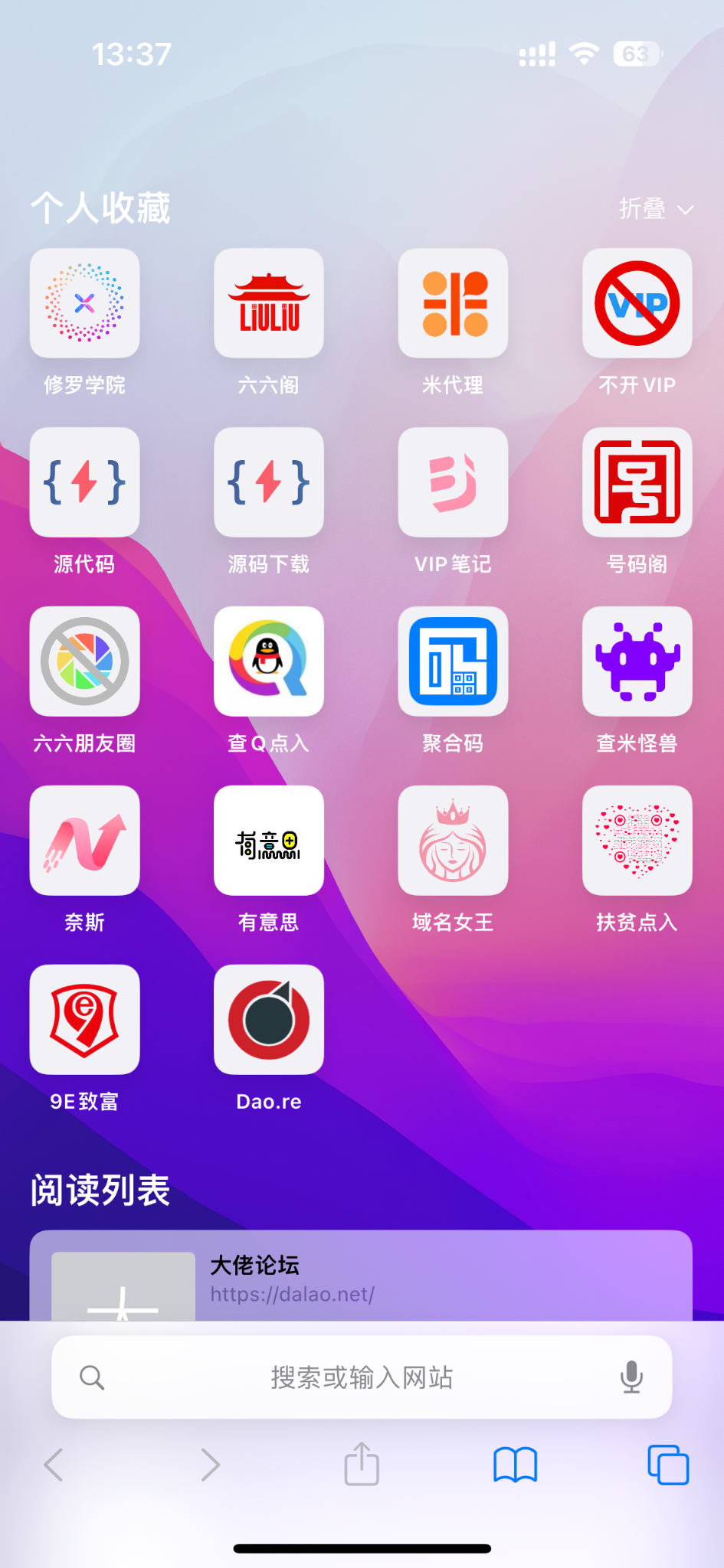724x1568 pixels.
Task: Start voice search with the microphone
Action: pos(631,1377)
